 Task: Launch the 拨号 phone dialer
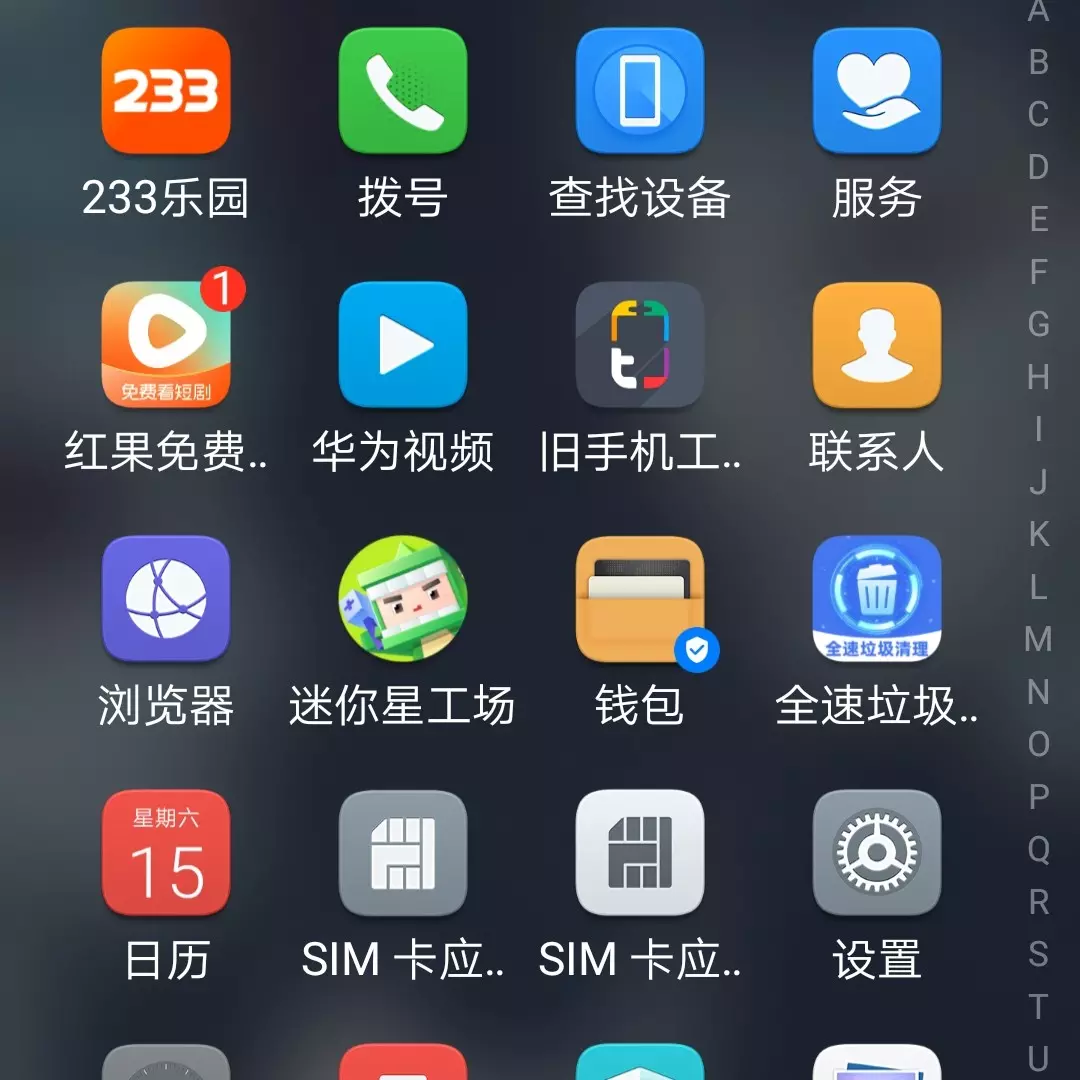pyautogui.click(x=403, y=92)
